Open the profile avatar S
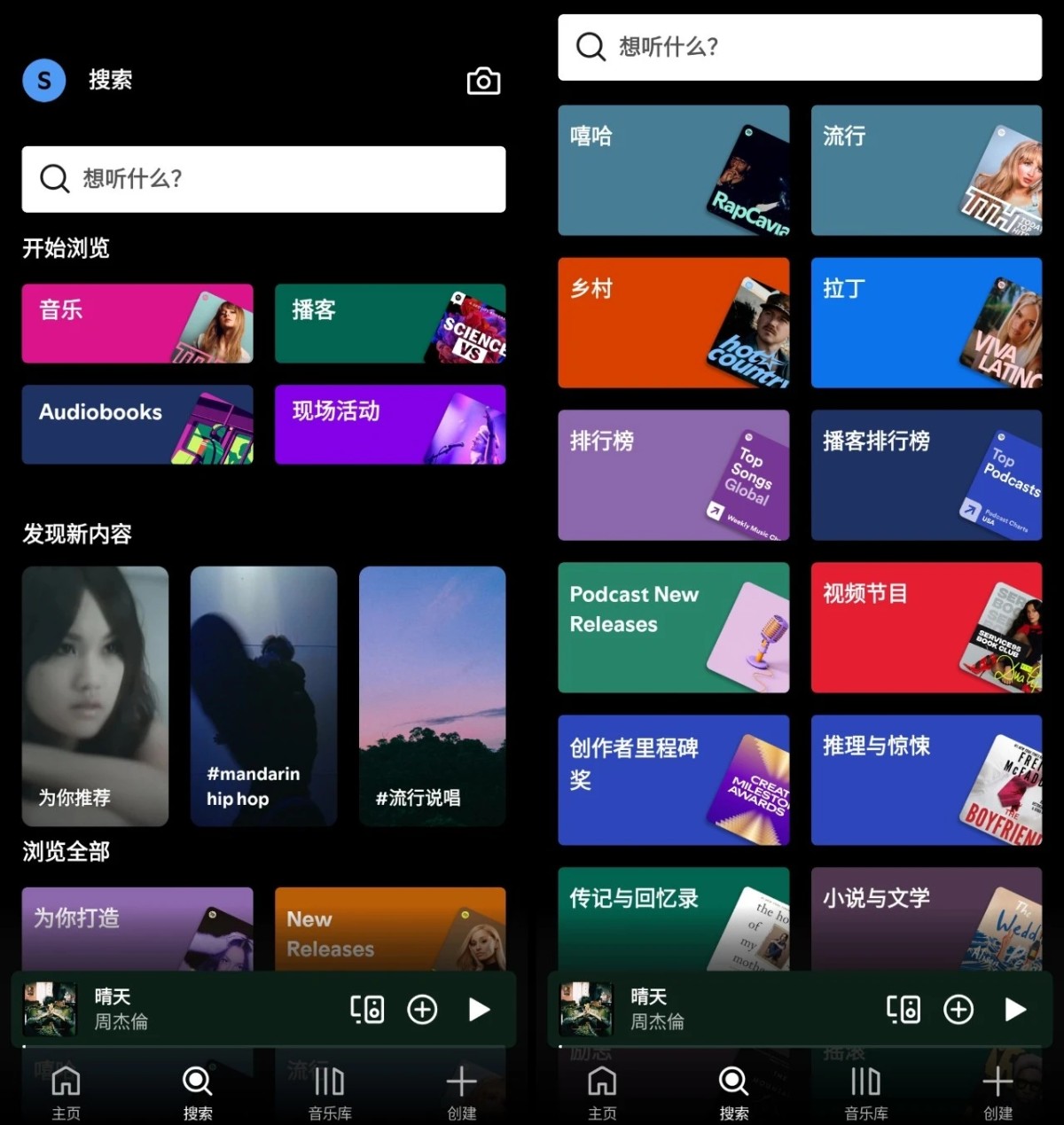 click(x=43, y=81)
